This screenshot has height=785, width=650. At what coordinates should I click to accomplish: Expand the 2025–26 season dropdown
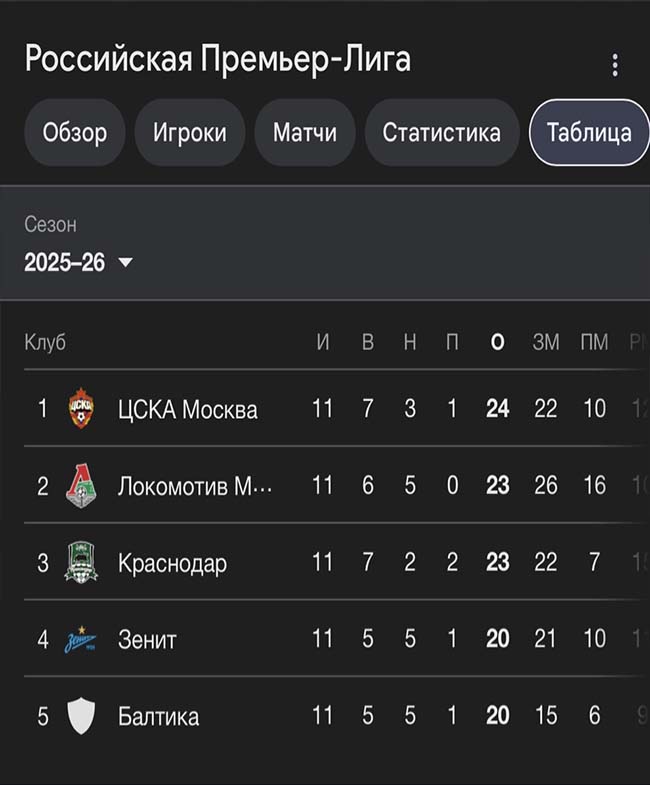pyautogui.click(x=79, y=263)
